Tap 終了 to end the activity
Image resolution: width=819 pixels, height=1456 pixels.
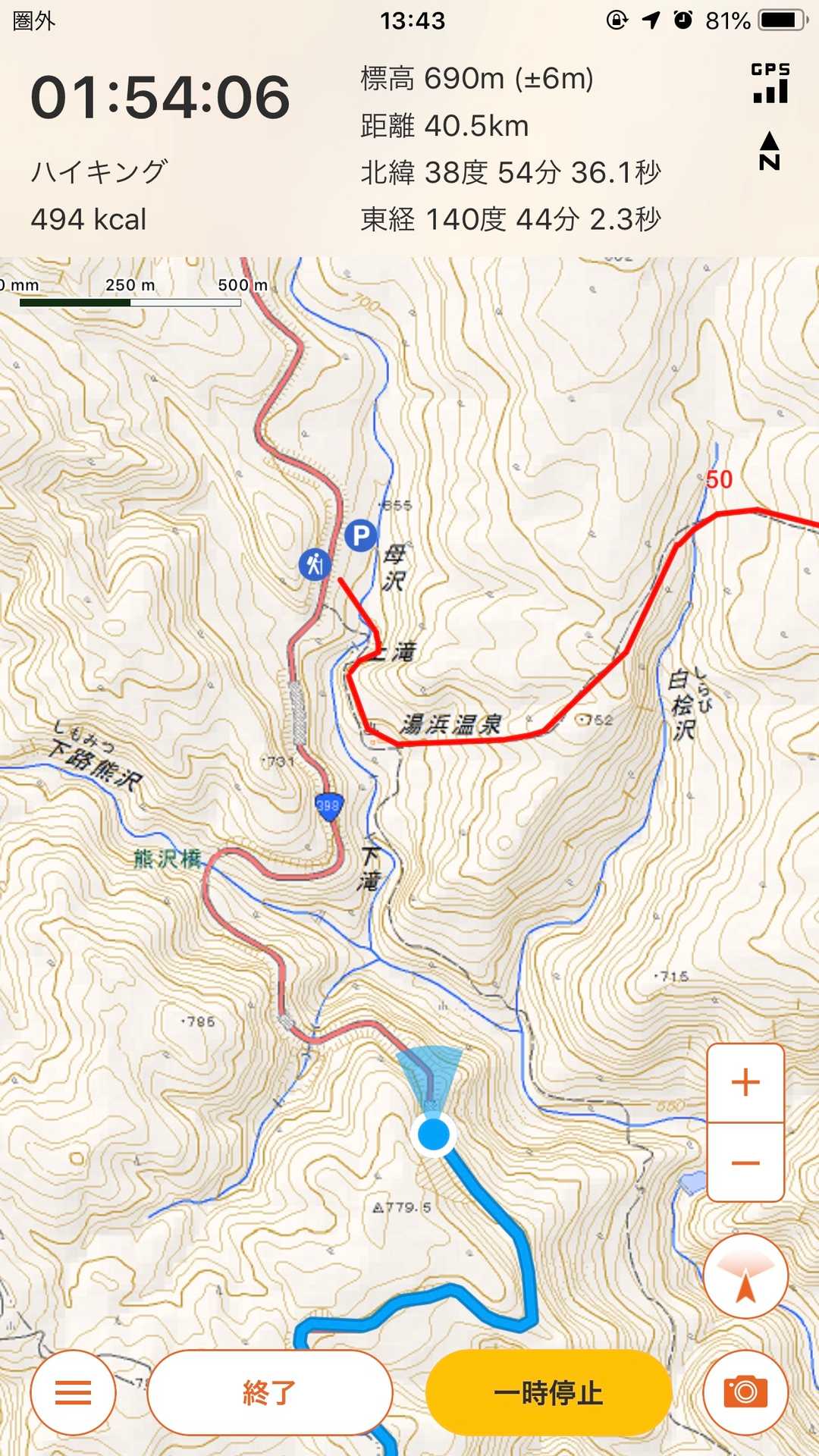pyautogui.click(x=270, y=1392)
